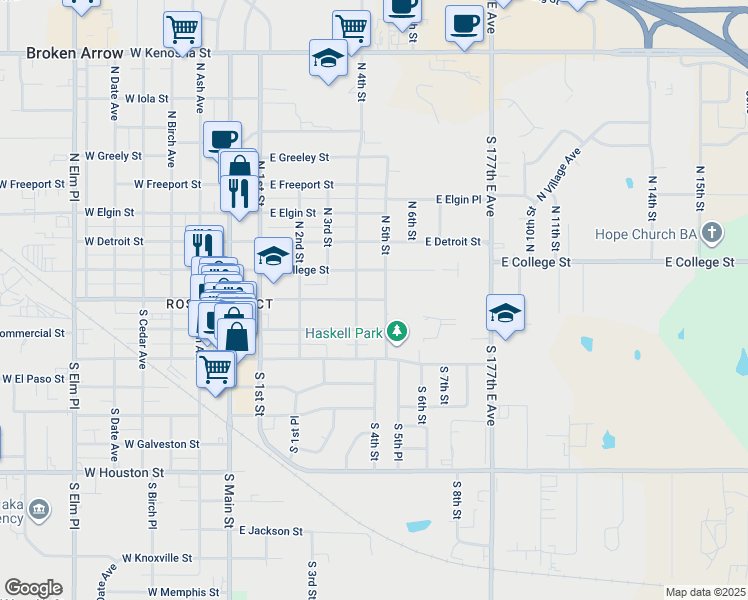The width and height of the screenshot is (748, 600).
Task: Open Haskell Park marker
Action: point(398,331)
